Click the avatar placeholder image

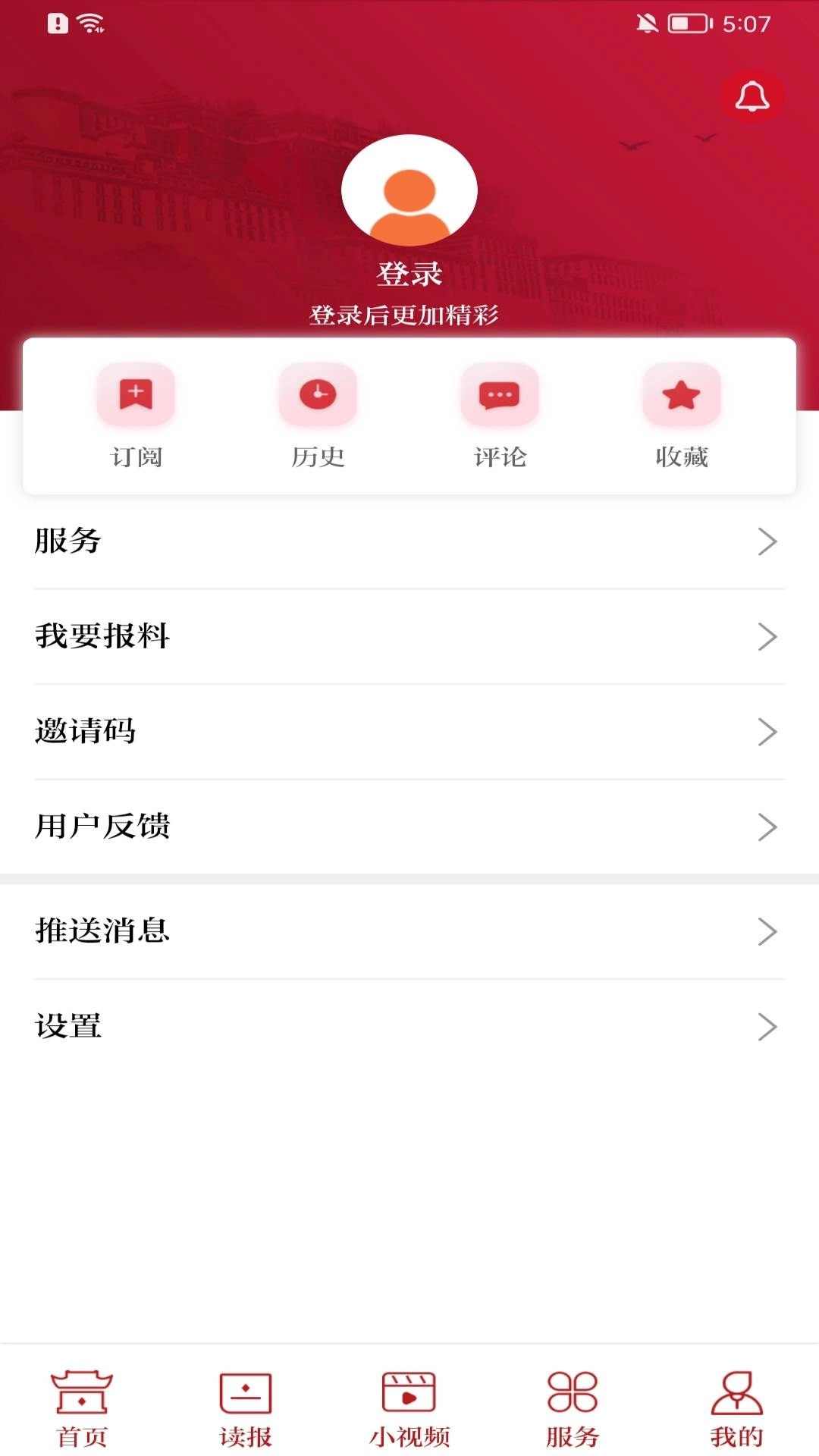[409, 190]
